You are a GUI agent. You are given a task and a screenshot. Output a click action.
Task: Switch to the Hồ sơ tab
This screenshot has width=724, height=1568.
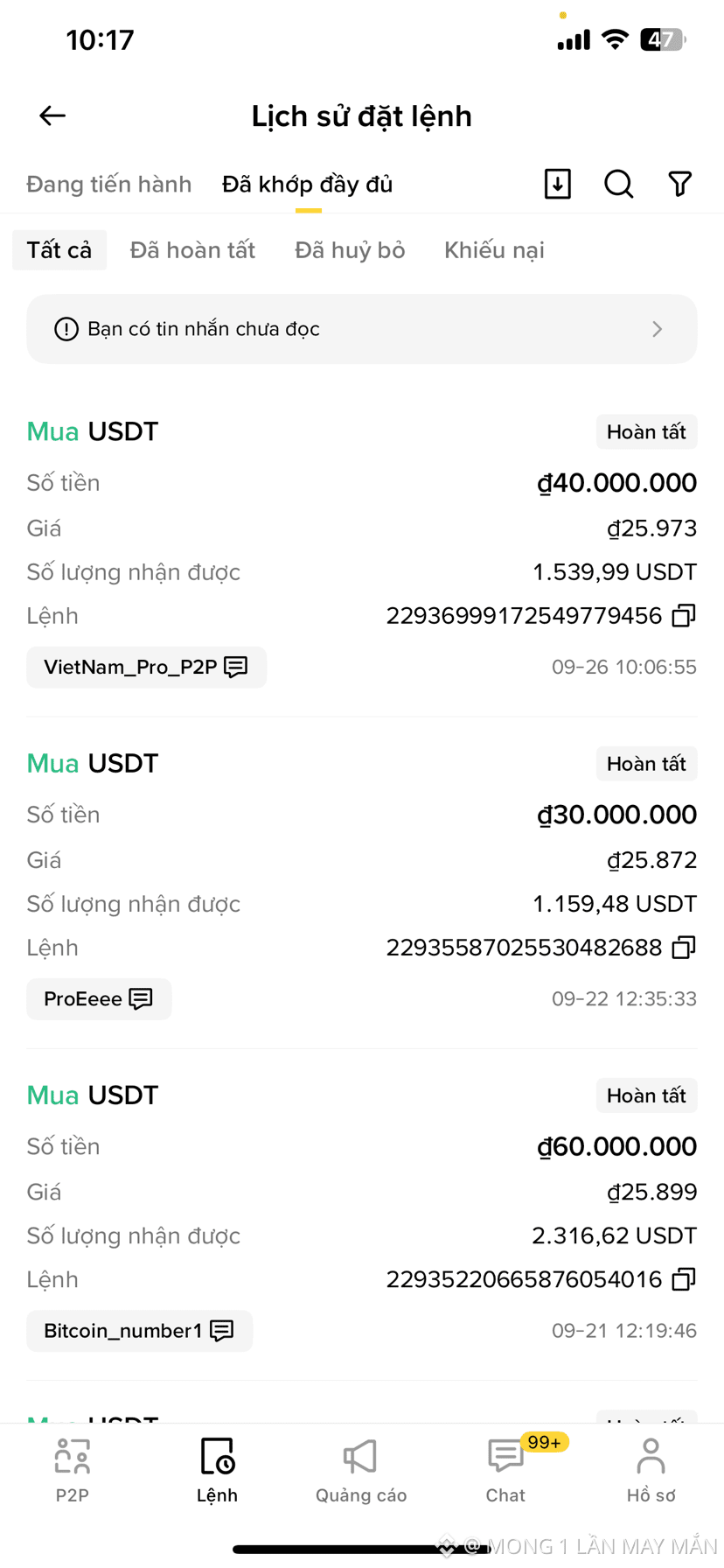pos(651,1470)
